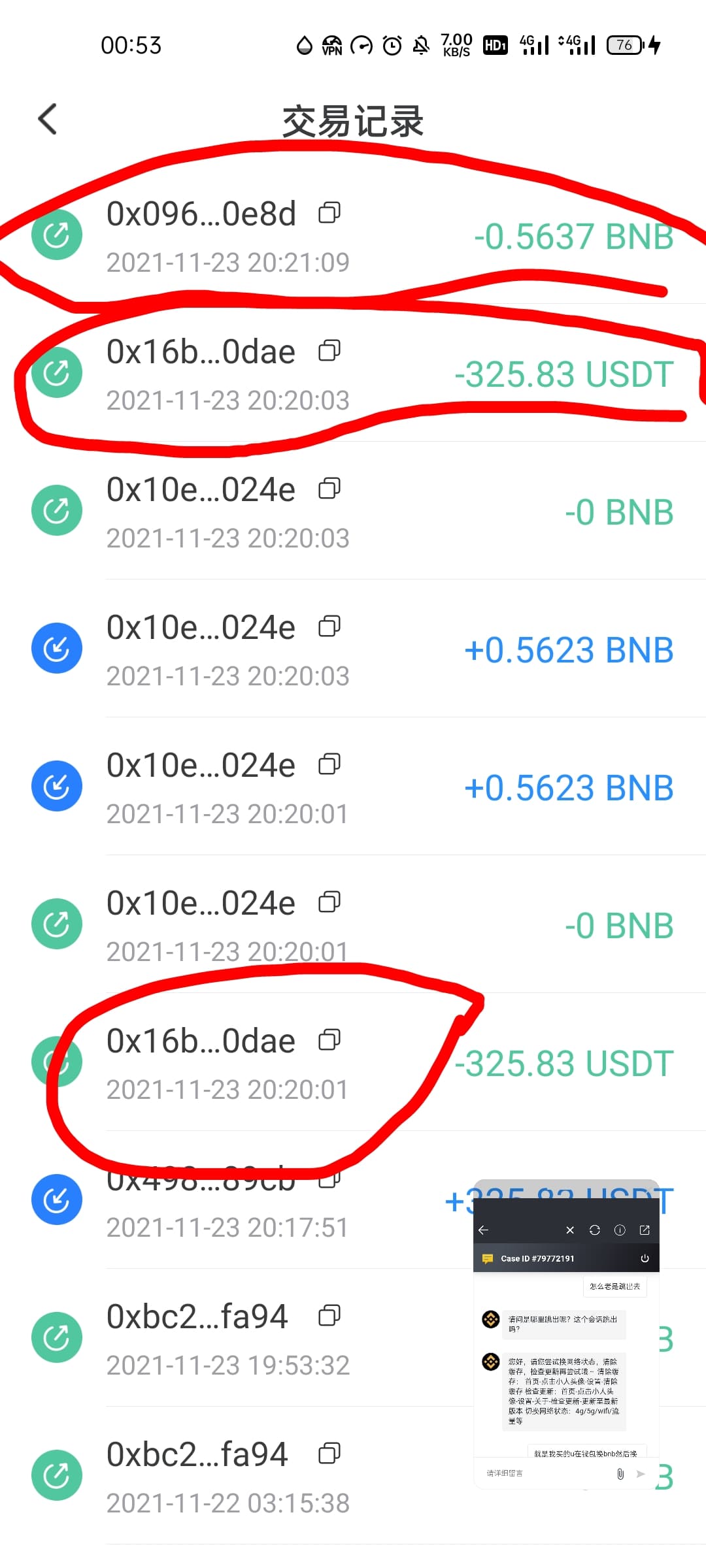Copy the 0xbc2...fa94 address from 2021-11-22
The image size is (706, 1568).
[329, 1454]
